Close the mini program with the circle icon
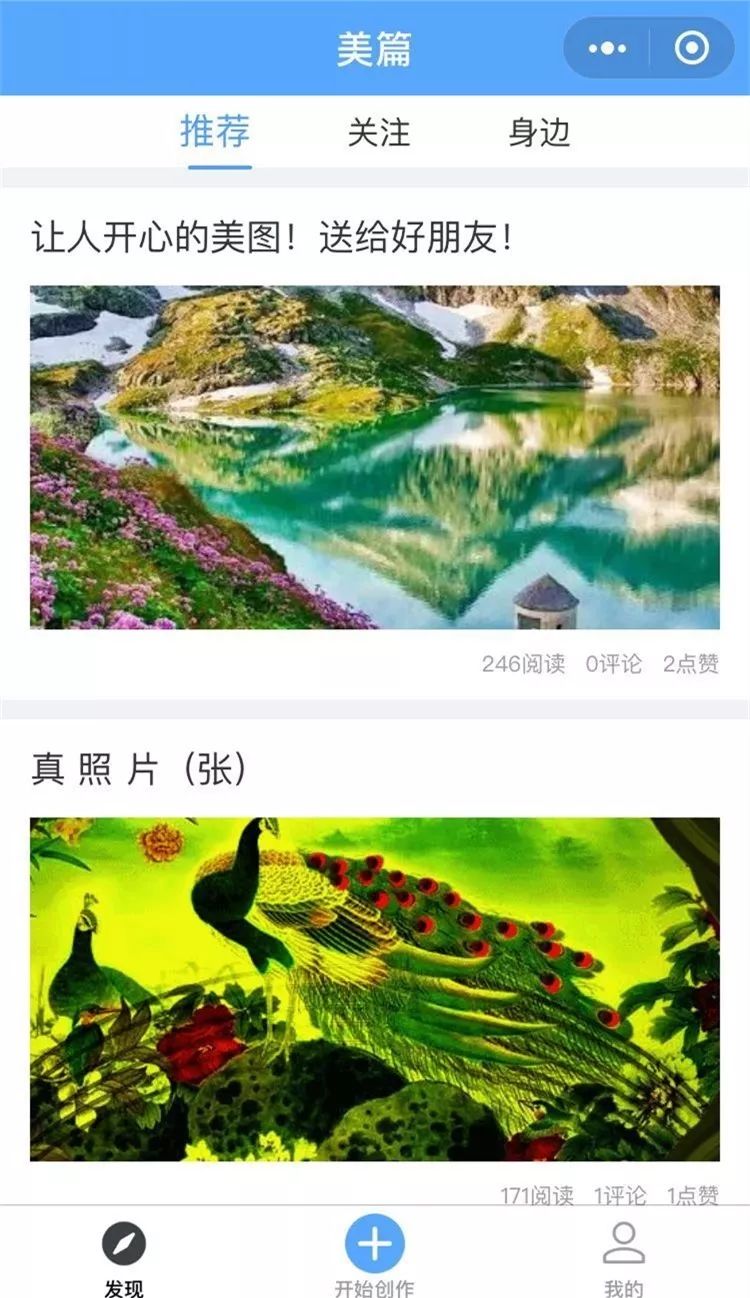This screenshot has width=750, height=1298. [692, 48]
